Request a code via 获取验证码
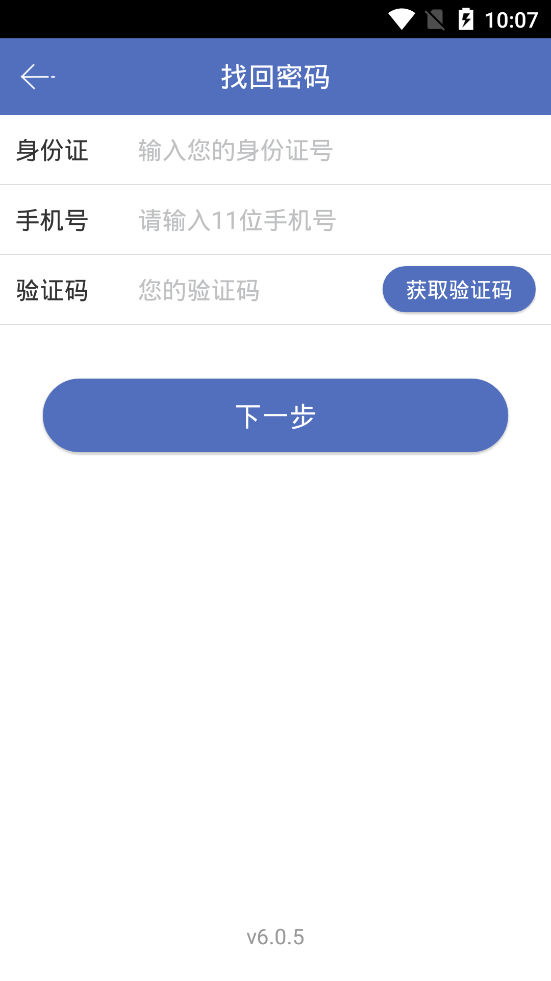 pos(459,290)
